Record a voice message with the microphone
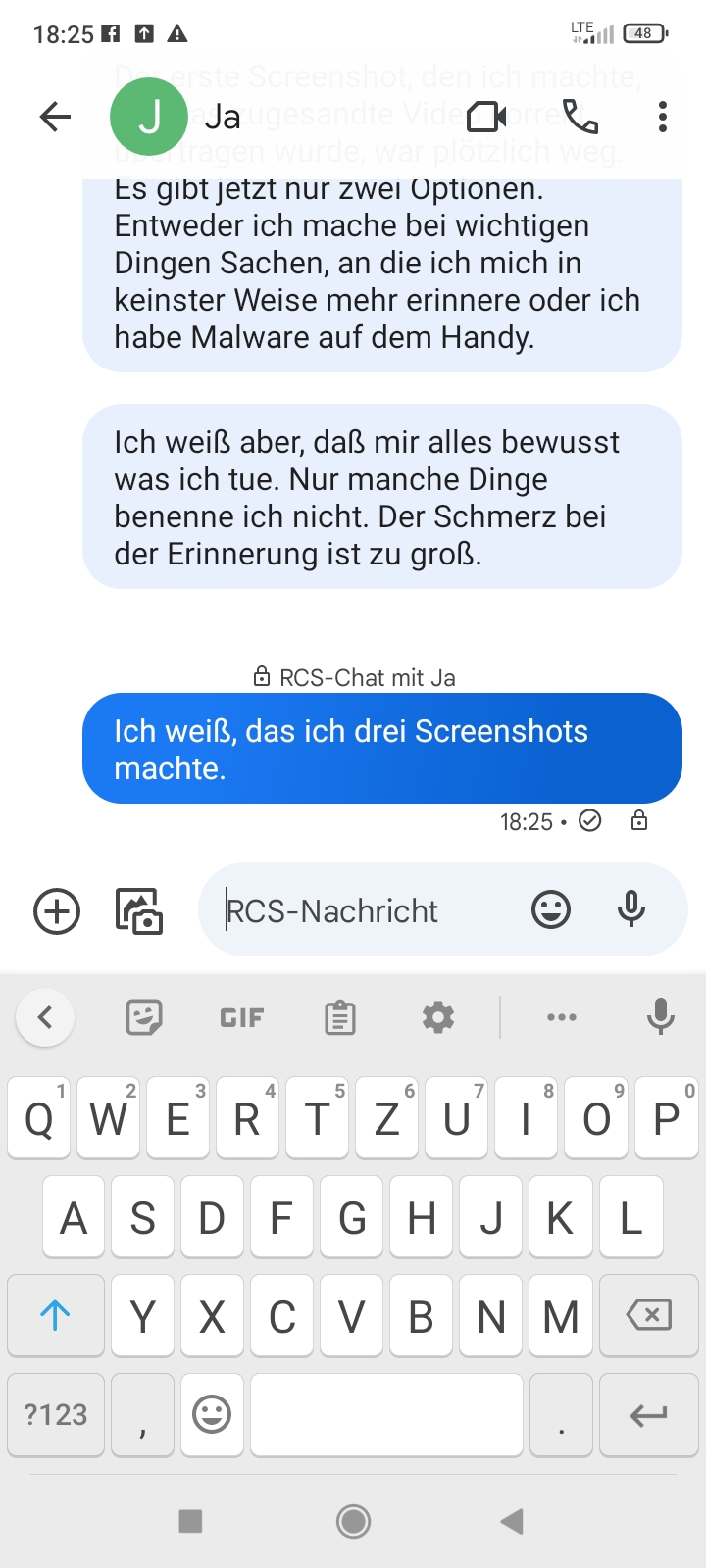Screen dimensions: 706x1568 [631, 909]
